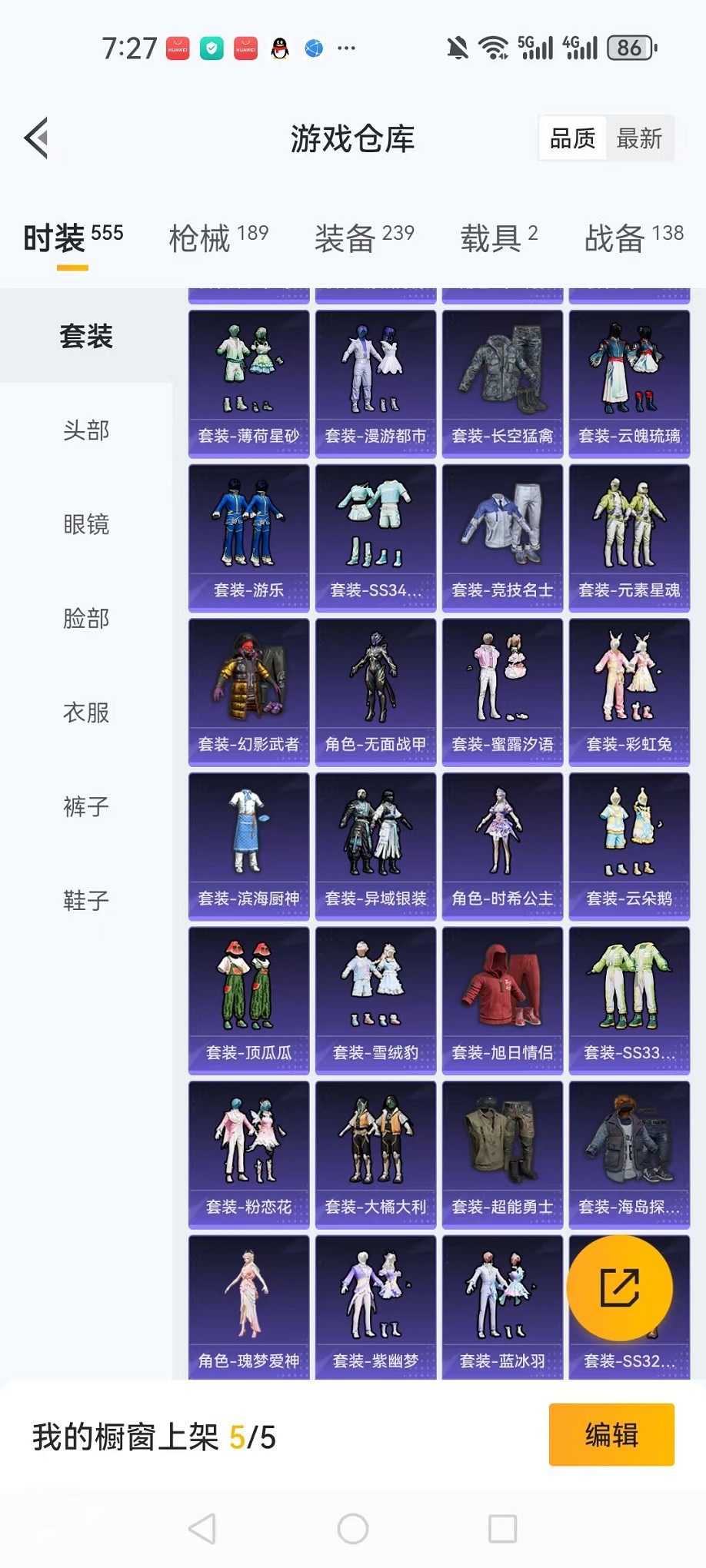Switch to the 装备 tab

point(365,238)
